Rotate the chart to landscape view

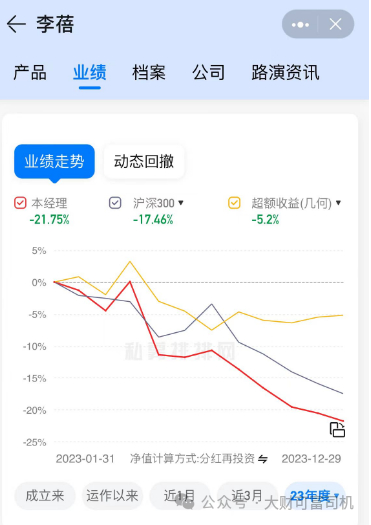coord(337,430)
